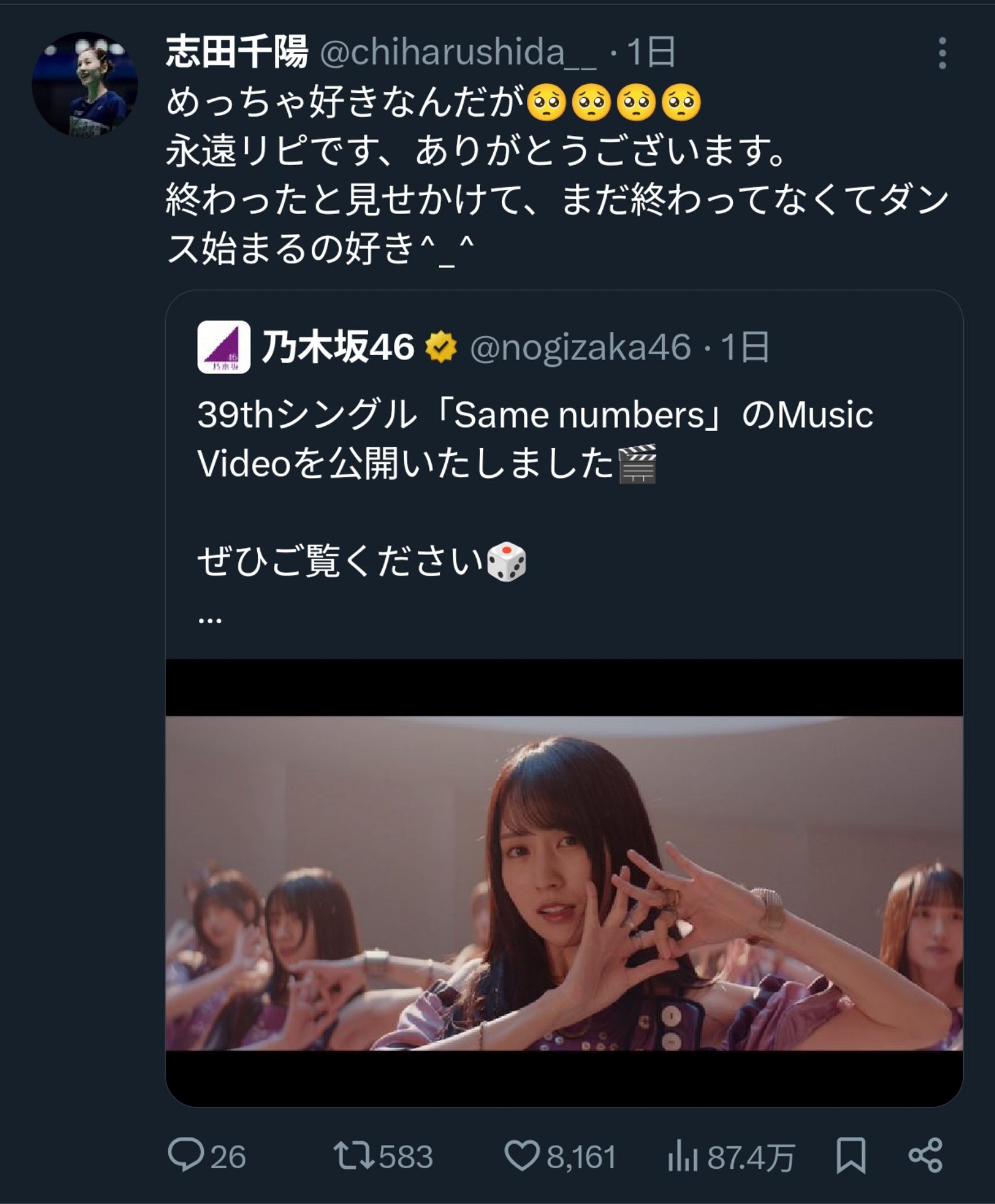
Task: Bookmark this tweet
Action: (x=851, y=1155)
